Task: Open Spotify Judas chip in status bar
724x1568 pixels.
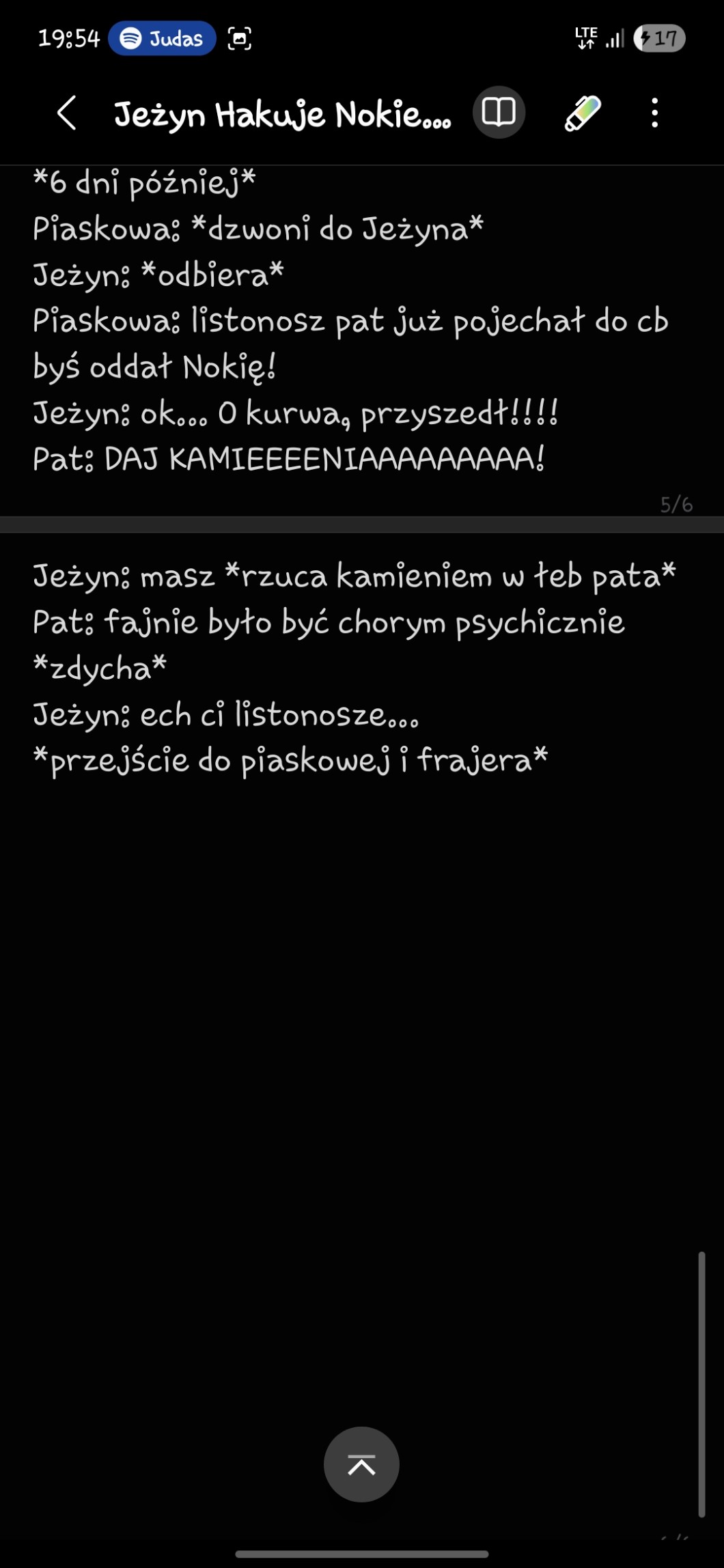Action: tap(162, 38)
